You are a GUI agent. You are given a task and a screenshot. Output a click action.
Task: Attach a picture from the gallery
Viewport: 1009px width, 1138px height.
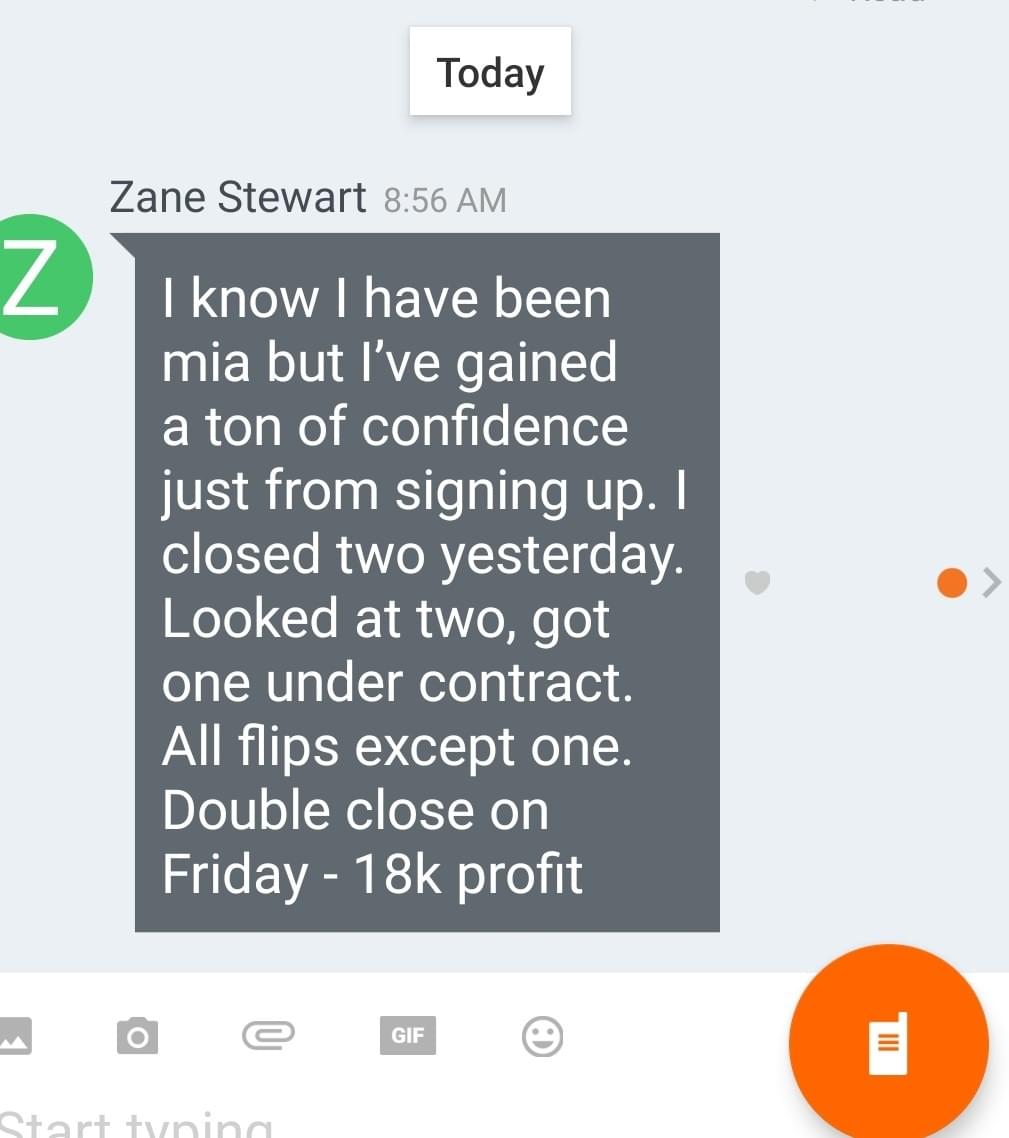click(x=14, y=1036)
